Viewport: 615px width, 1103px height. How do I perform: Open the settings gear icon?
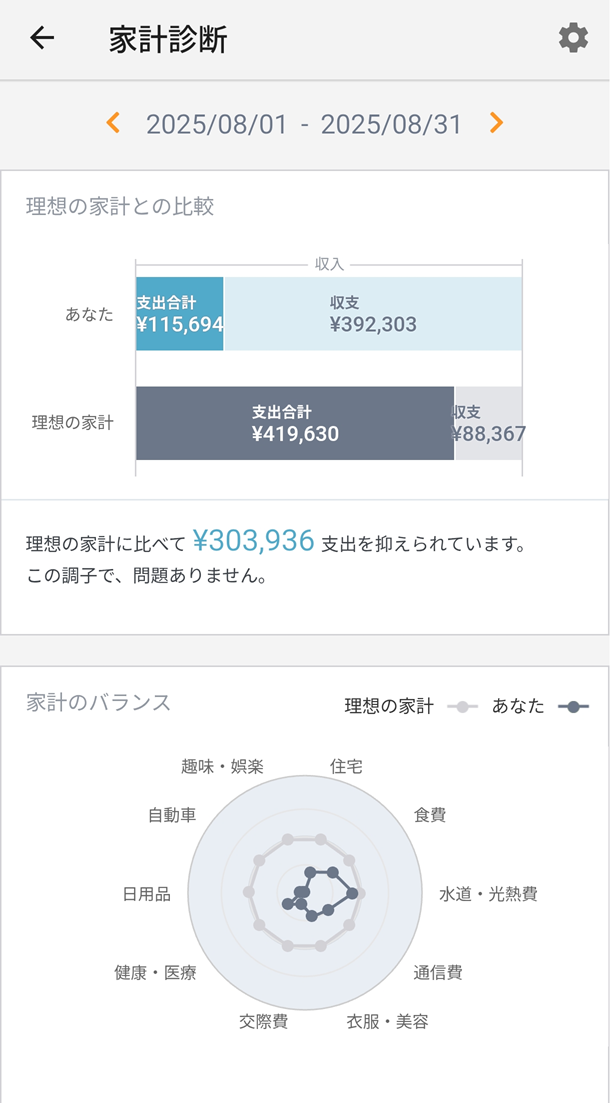point(573,38)
